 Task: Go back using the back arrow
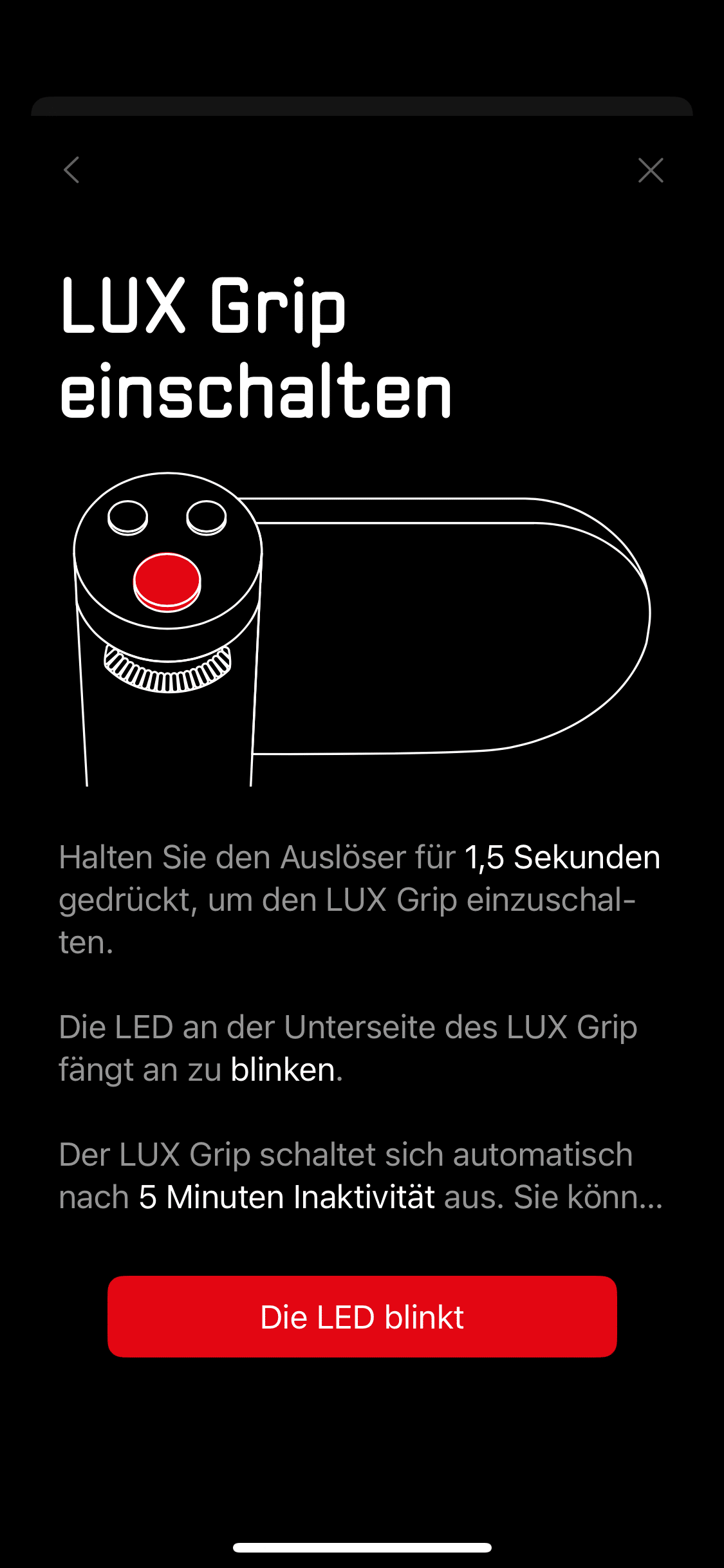(x=72, y=170)
